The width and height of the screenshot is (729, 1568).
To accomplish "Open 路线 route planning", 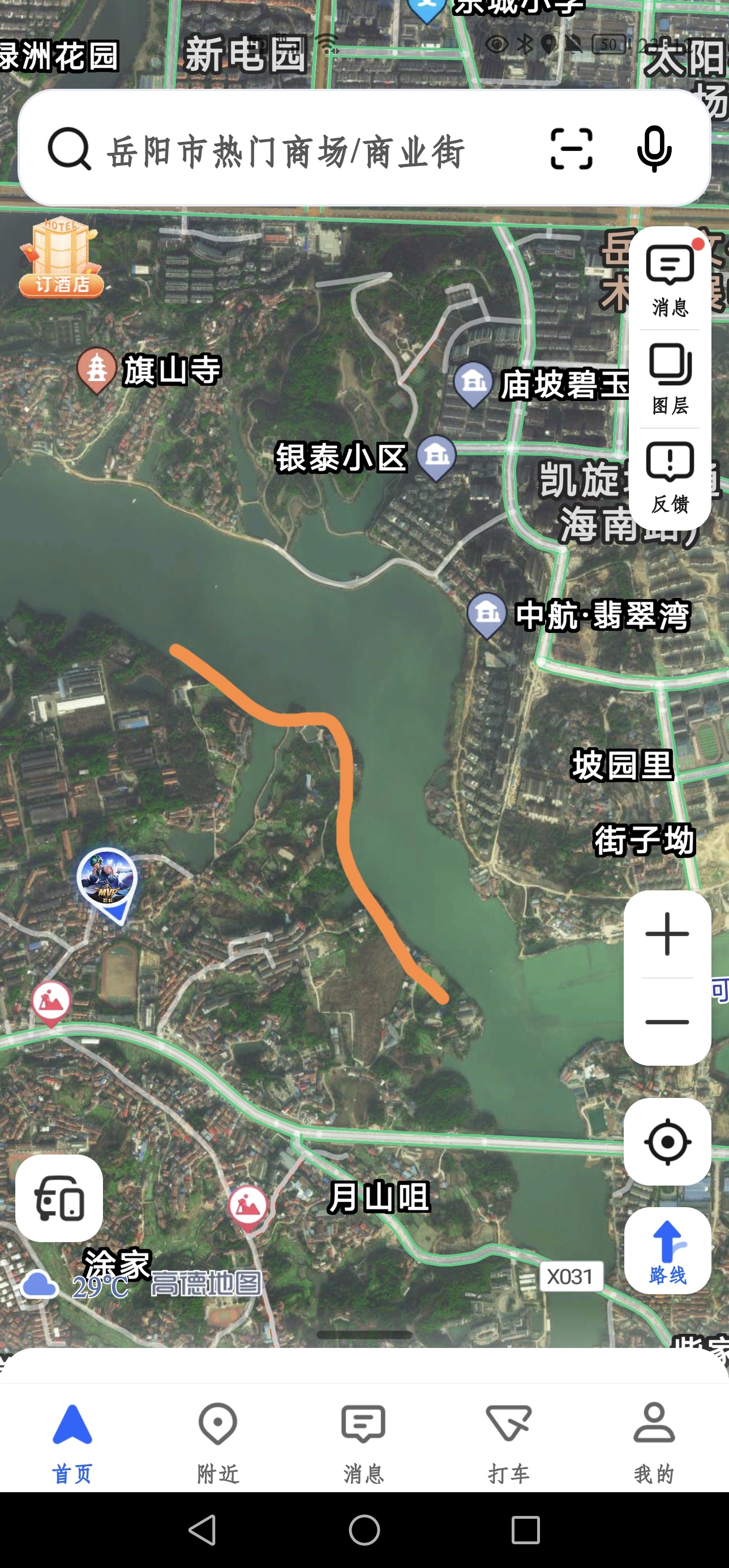I will coord(667,1250).
